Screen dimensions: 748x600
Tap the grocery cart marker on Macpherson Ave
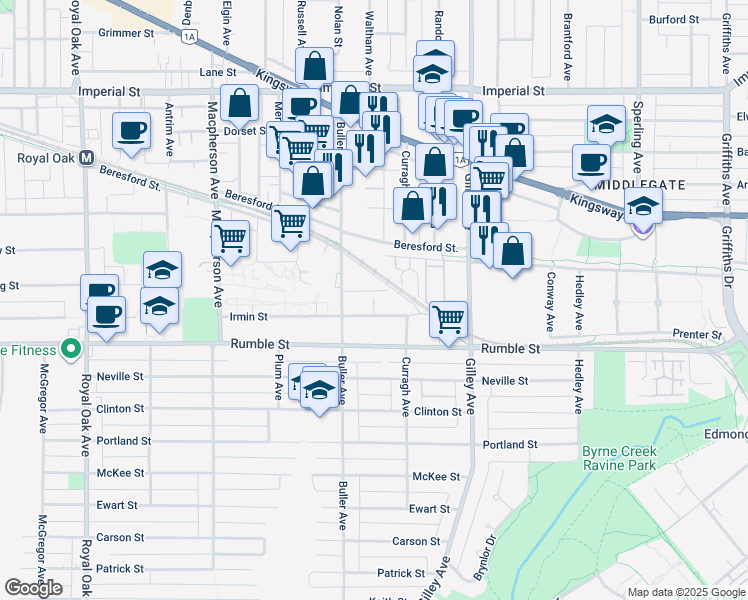(230, 240)
